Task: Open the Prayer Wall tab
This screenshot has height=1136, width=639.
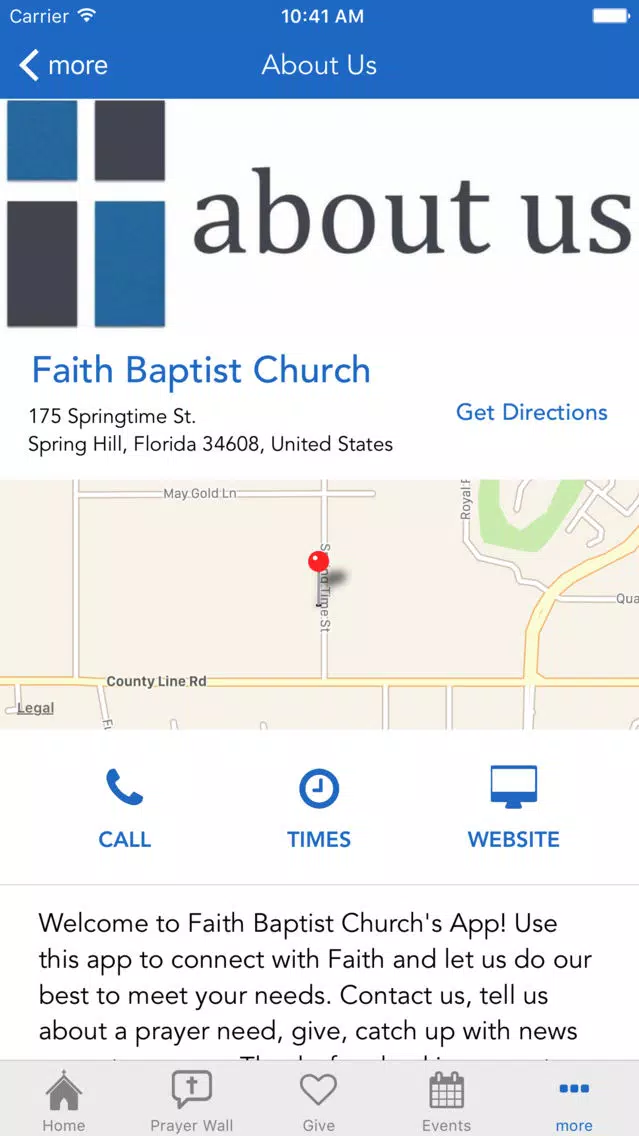Action: 191,1100
